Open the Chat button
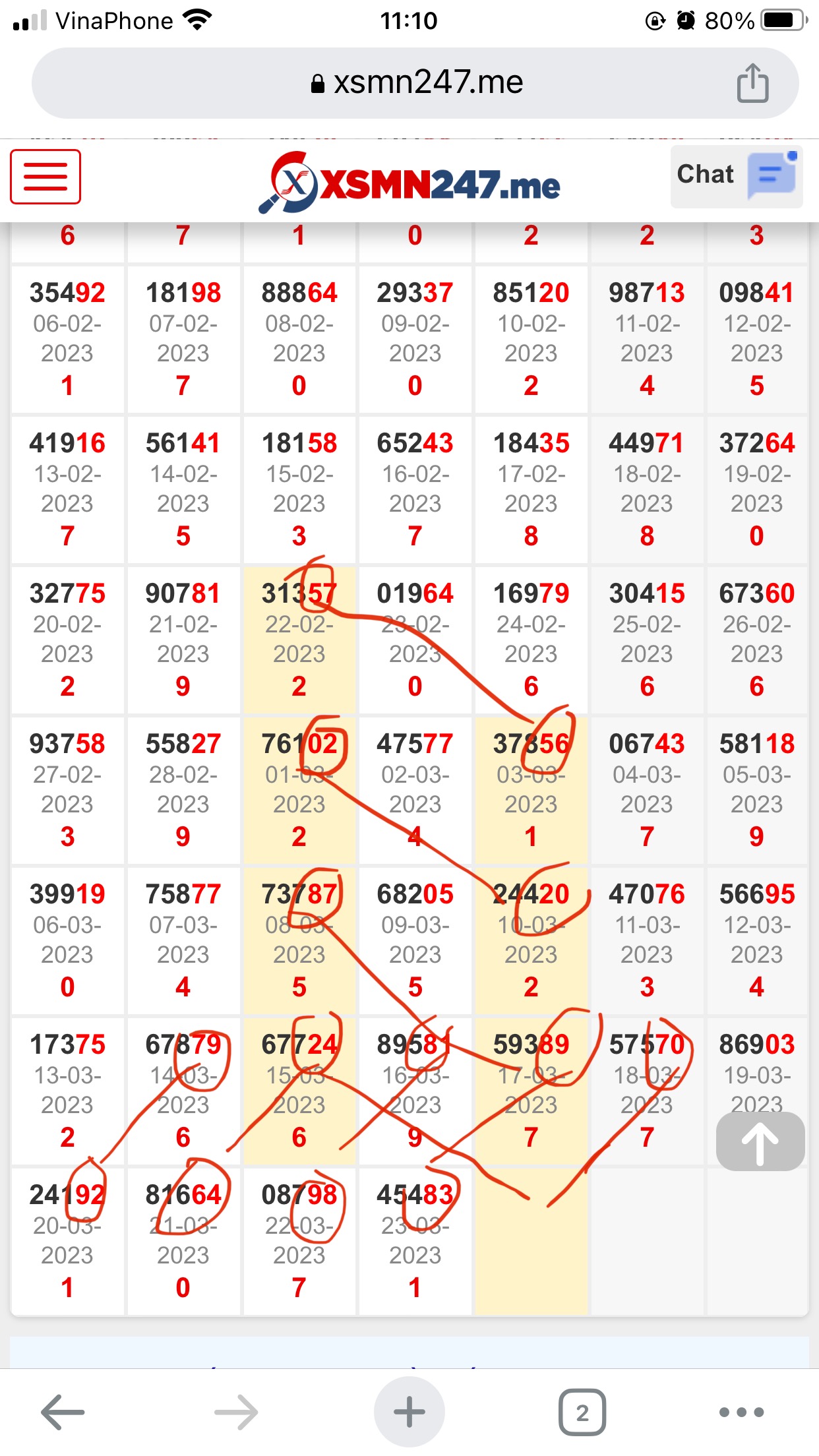819x1456 pixels. coord(736,176)
